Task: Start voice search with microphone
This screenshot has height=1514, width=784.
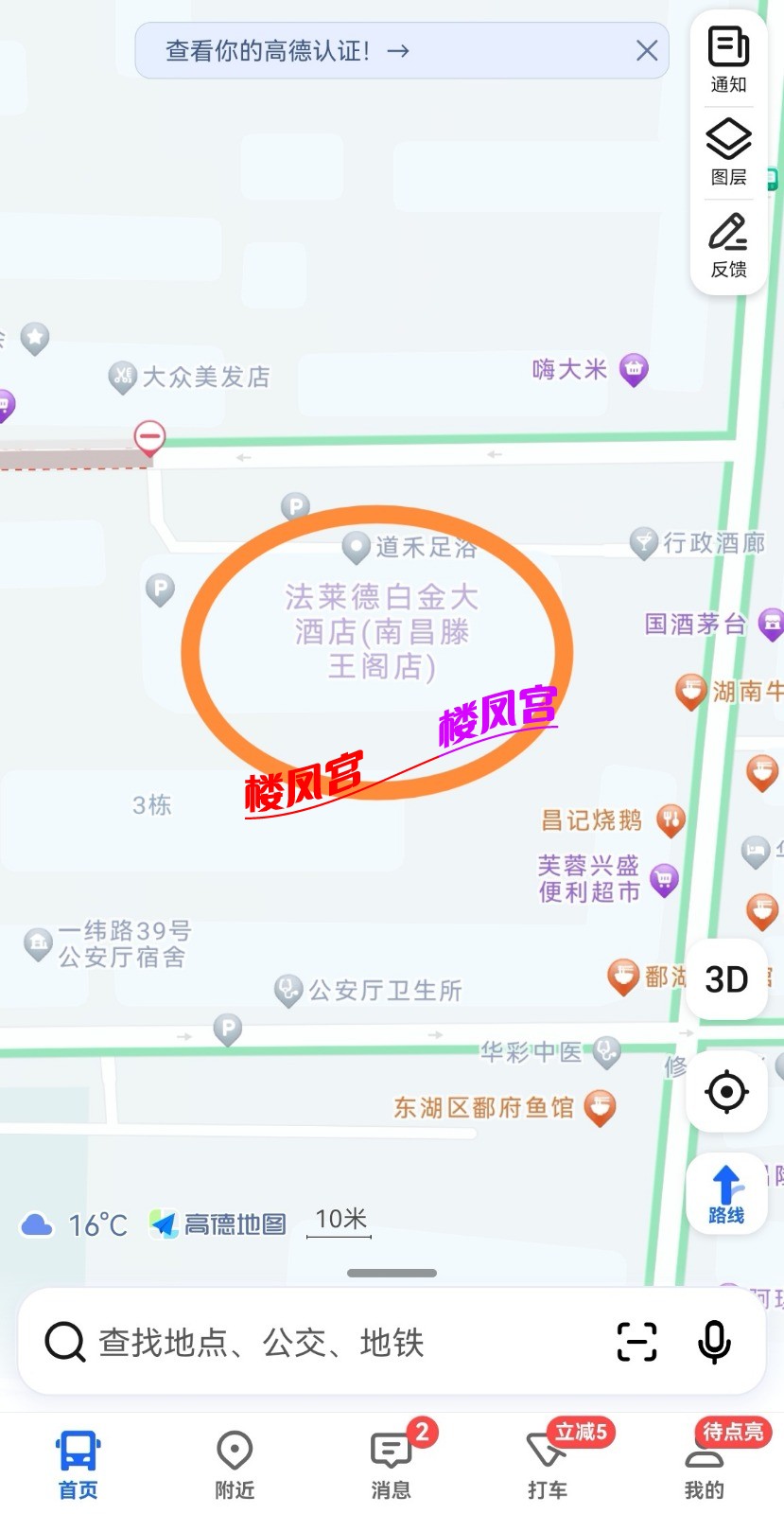Action: pos(714,1342)
